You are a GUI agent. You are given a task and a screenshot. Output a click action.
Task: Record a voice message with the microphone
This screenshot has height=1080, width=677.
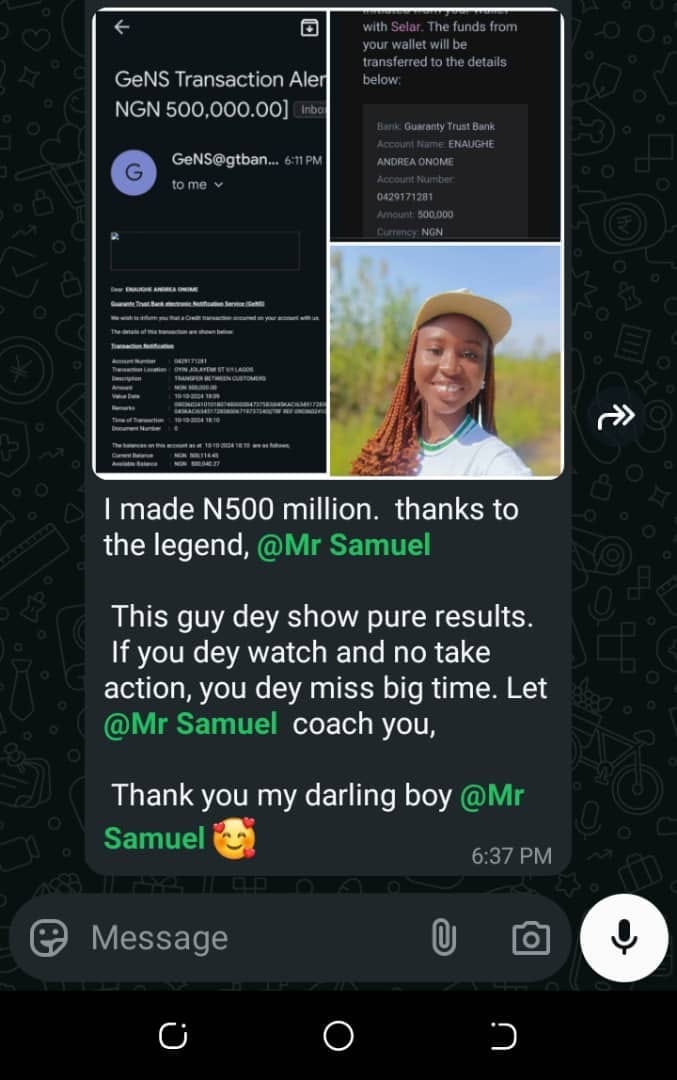click(624, 938)
